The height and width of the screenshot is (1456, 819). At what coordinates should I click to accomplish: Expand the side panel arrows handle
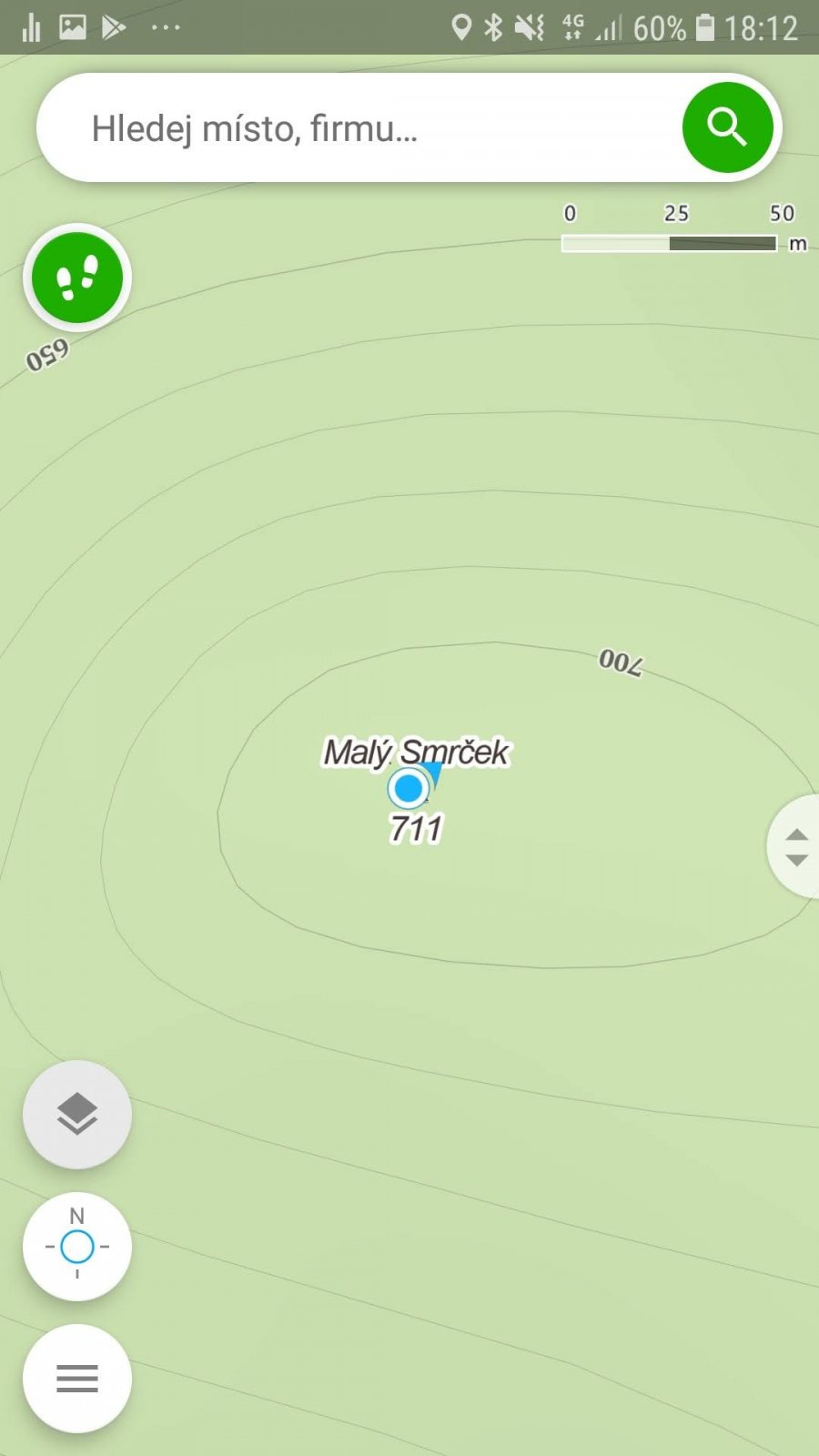(796, 846)
